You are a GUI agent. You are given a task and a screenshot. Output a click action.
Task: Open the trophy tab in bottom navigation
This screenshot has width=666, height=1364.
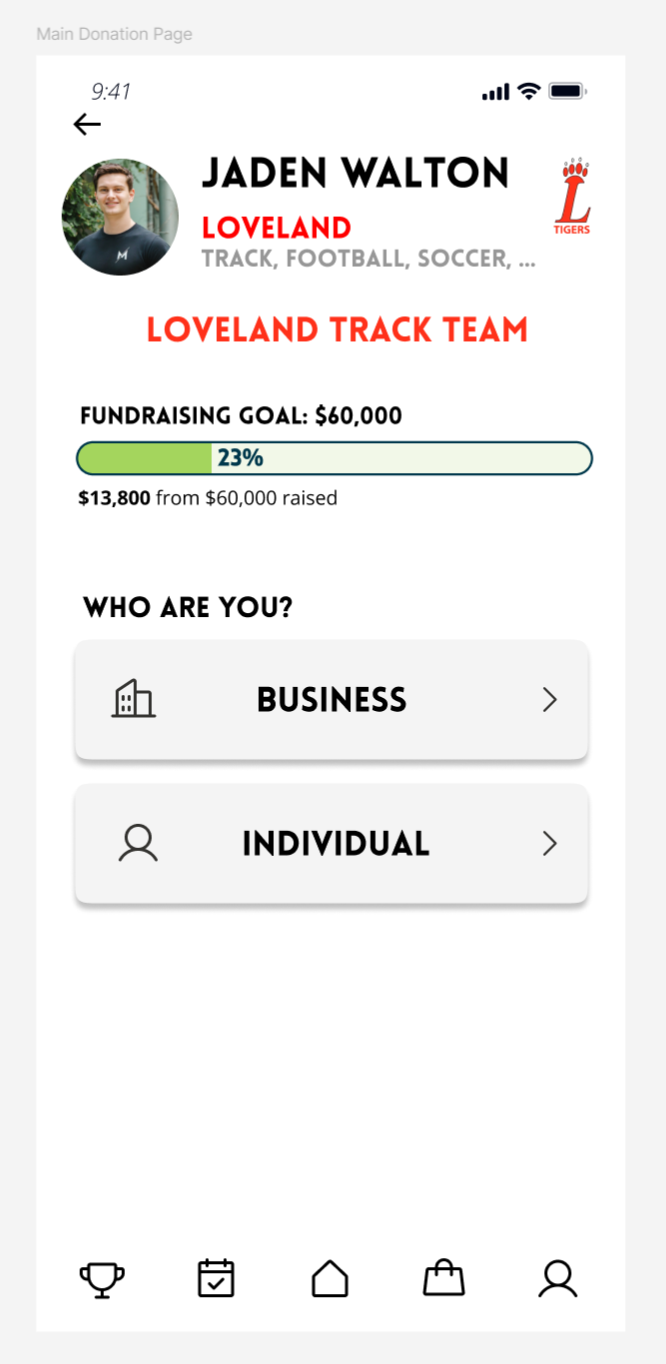point(102,1279)
